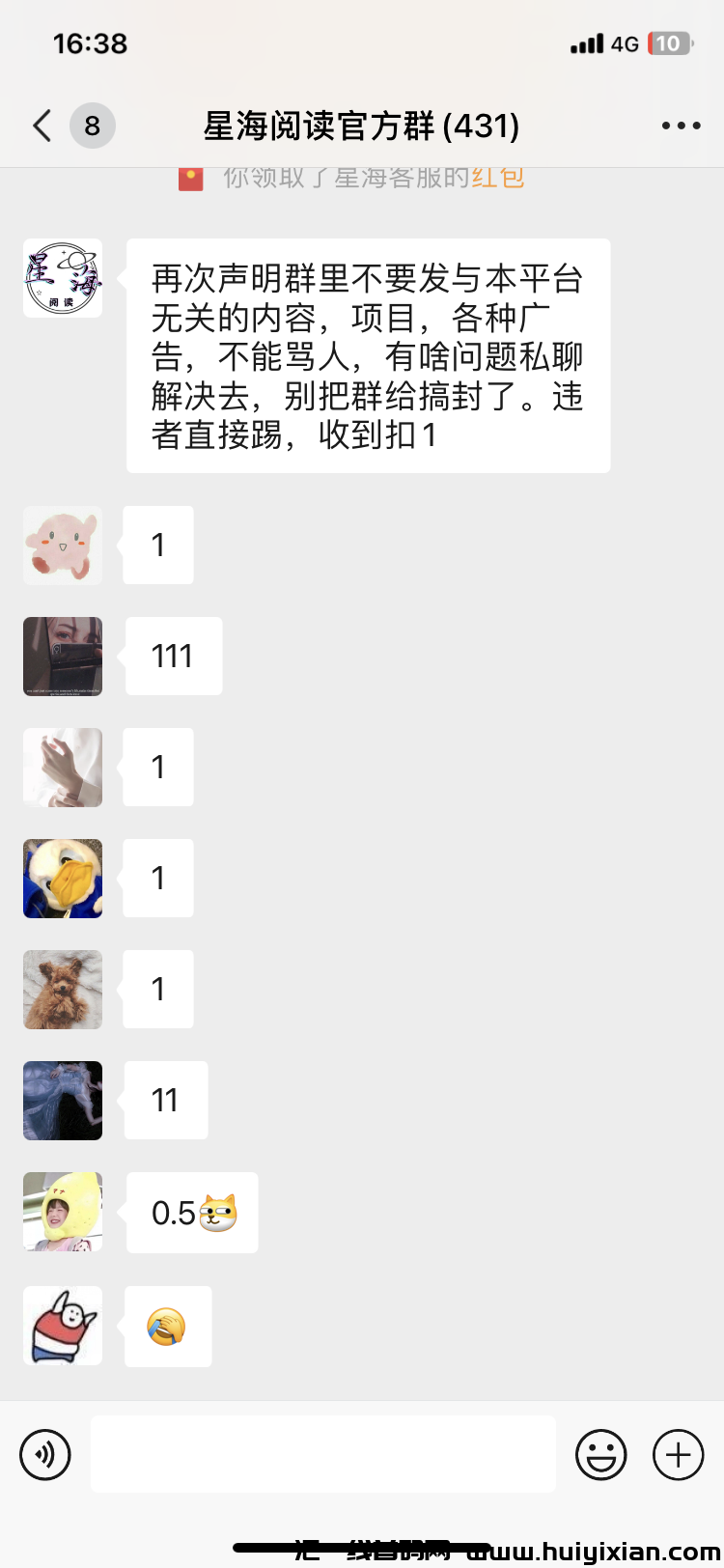This screenshot has height=1568, width=724.
Task: View profile of the 星海阅读 announcer avatar
Action: tap(63, 279)
